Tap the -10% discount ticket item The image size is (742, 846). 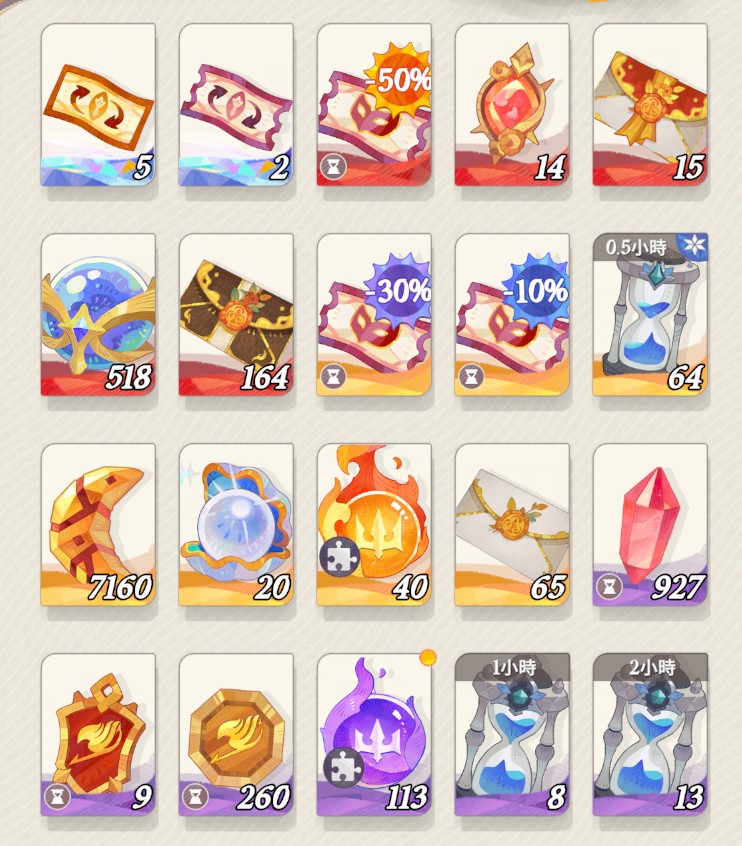(x=512, y=314)
